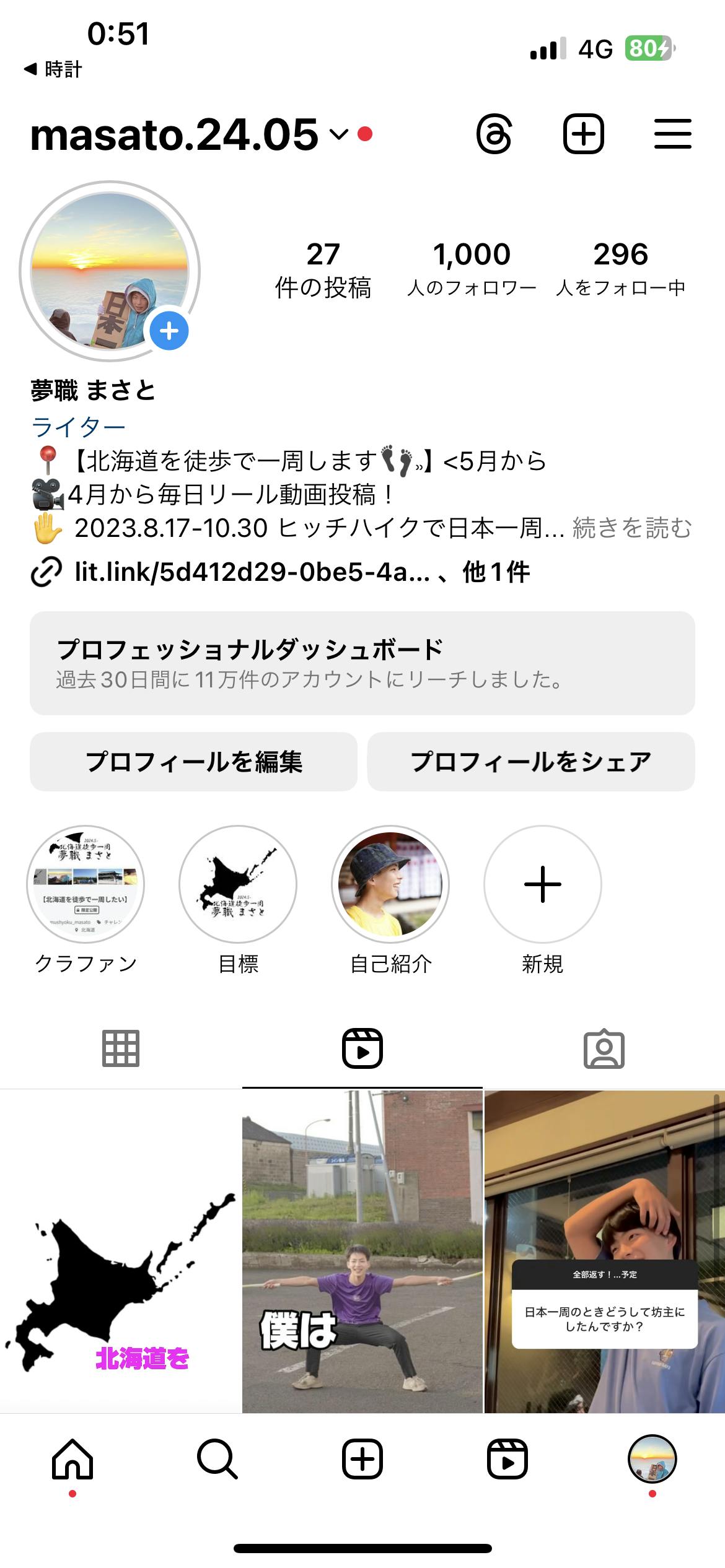This screenshot has width=725, height=1568.
Task: Go to the home feed tab
Action: 72,1459
